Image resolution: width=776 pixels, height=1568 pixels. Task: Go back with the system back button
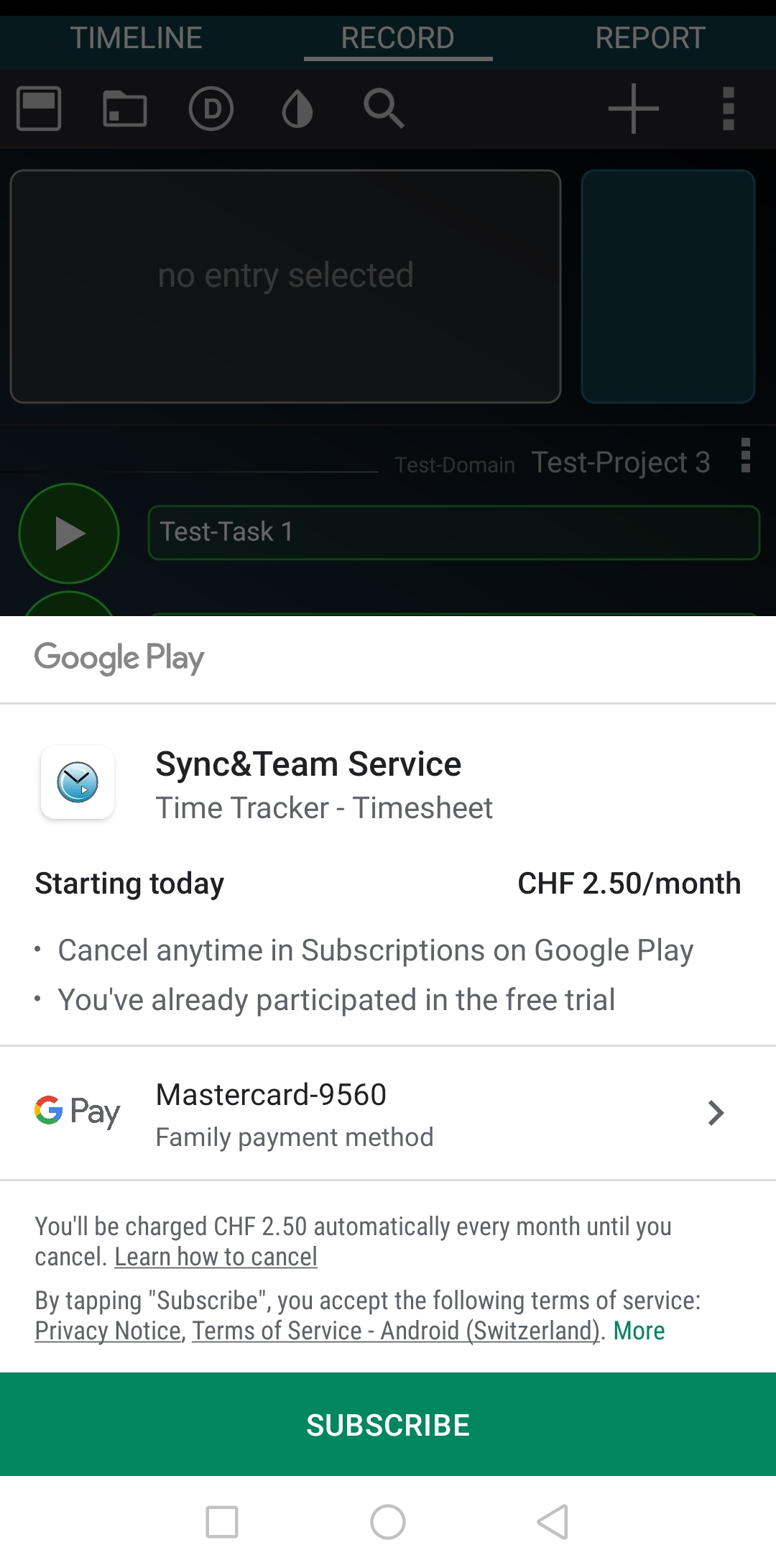(553, 1521)
